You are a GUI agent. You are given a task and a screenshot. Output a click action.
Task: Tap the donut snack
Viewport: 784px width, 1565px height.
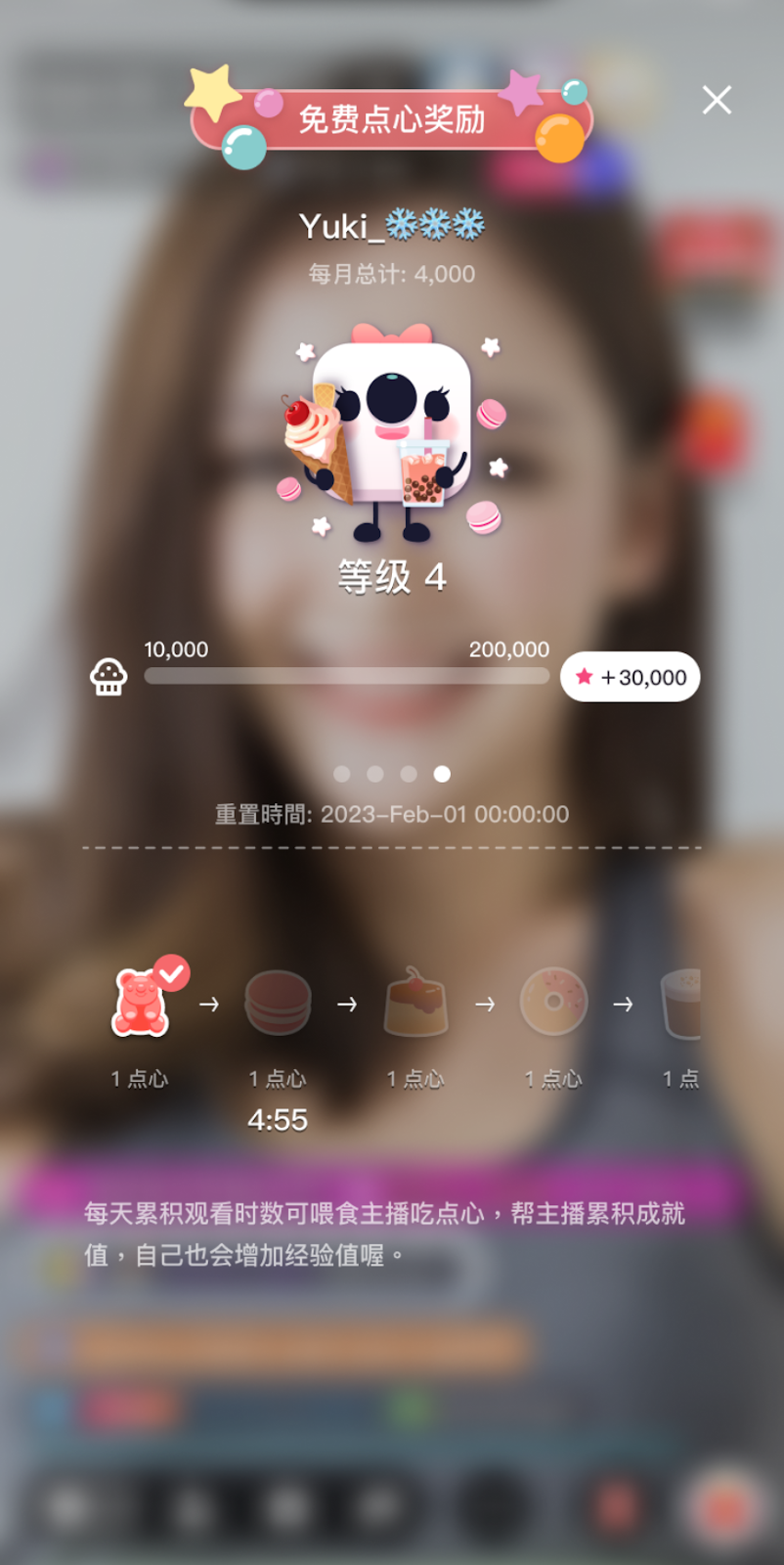click(553, 1003)
